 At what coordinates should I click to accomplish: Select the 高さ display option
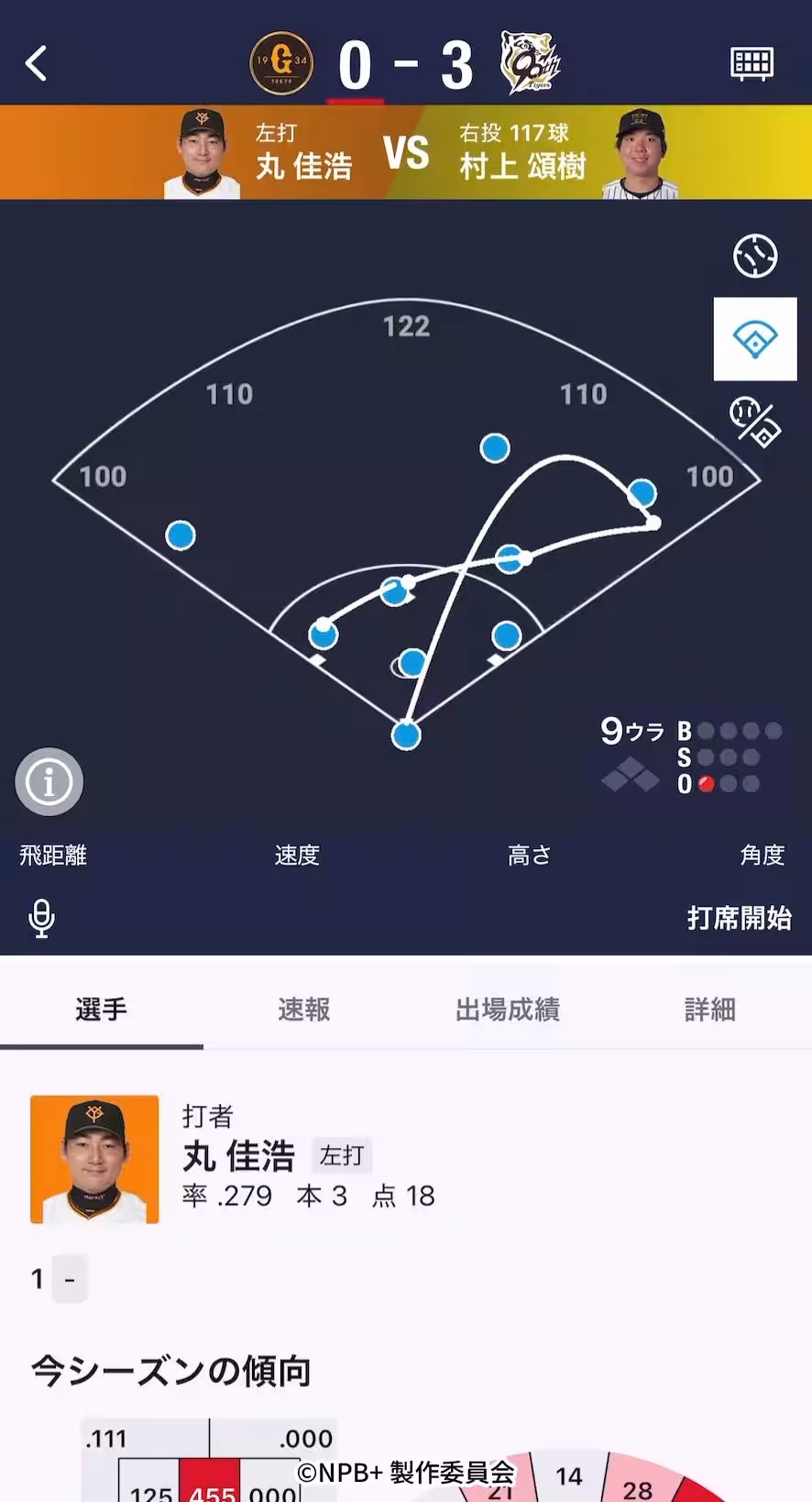coord(529,856)
